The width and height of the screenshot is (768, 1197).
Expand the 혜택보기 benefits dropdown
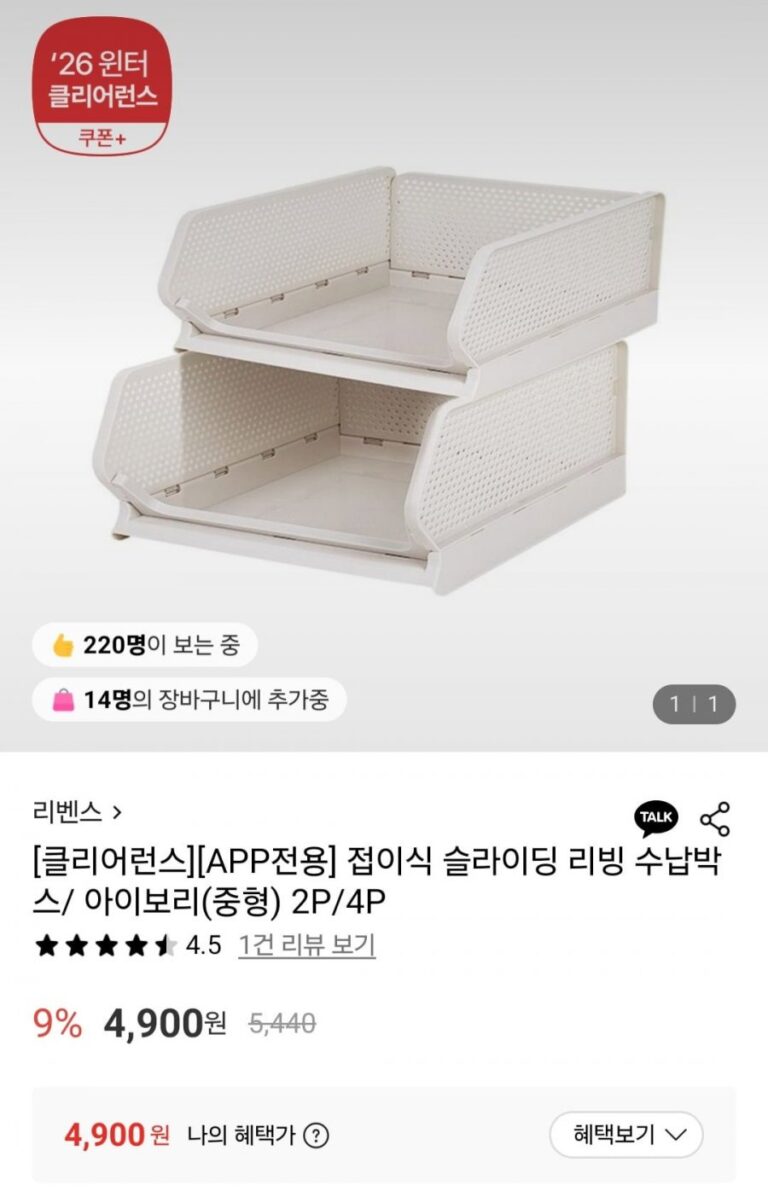pos(626,1135)
